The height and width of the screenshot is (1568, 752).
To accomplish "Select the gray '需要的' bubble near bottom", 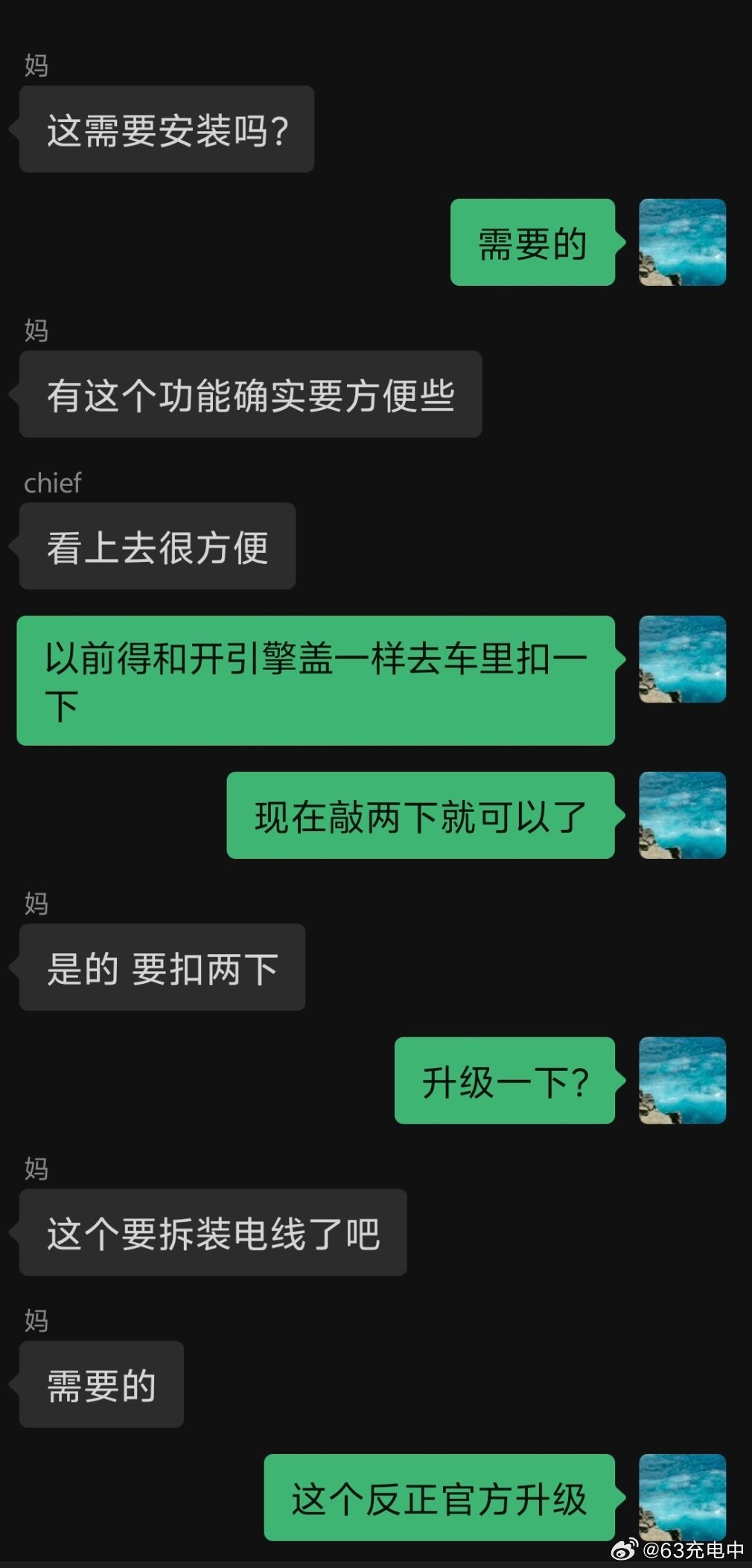I will pyautogui.click(x=101, y=1384).
